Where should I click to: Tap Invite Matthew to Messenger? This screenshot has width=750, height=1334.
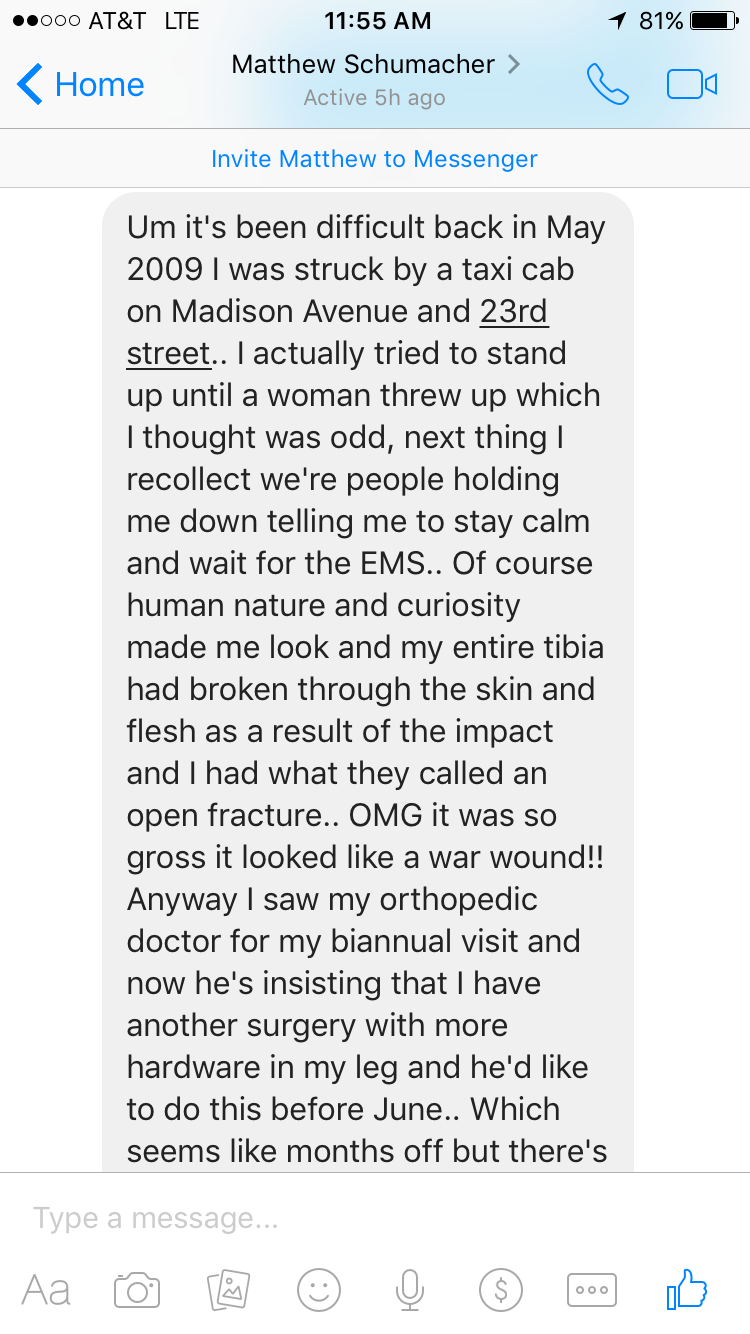(375, 158)
